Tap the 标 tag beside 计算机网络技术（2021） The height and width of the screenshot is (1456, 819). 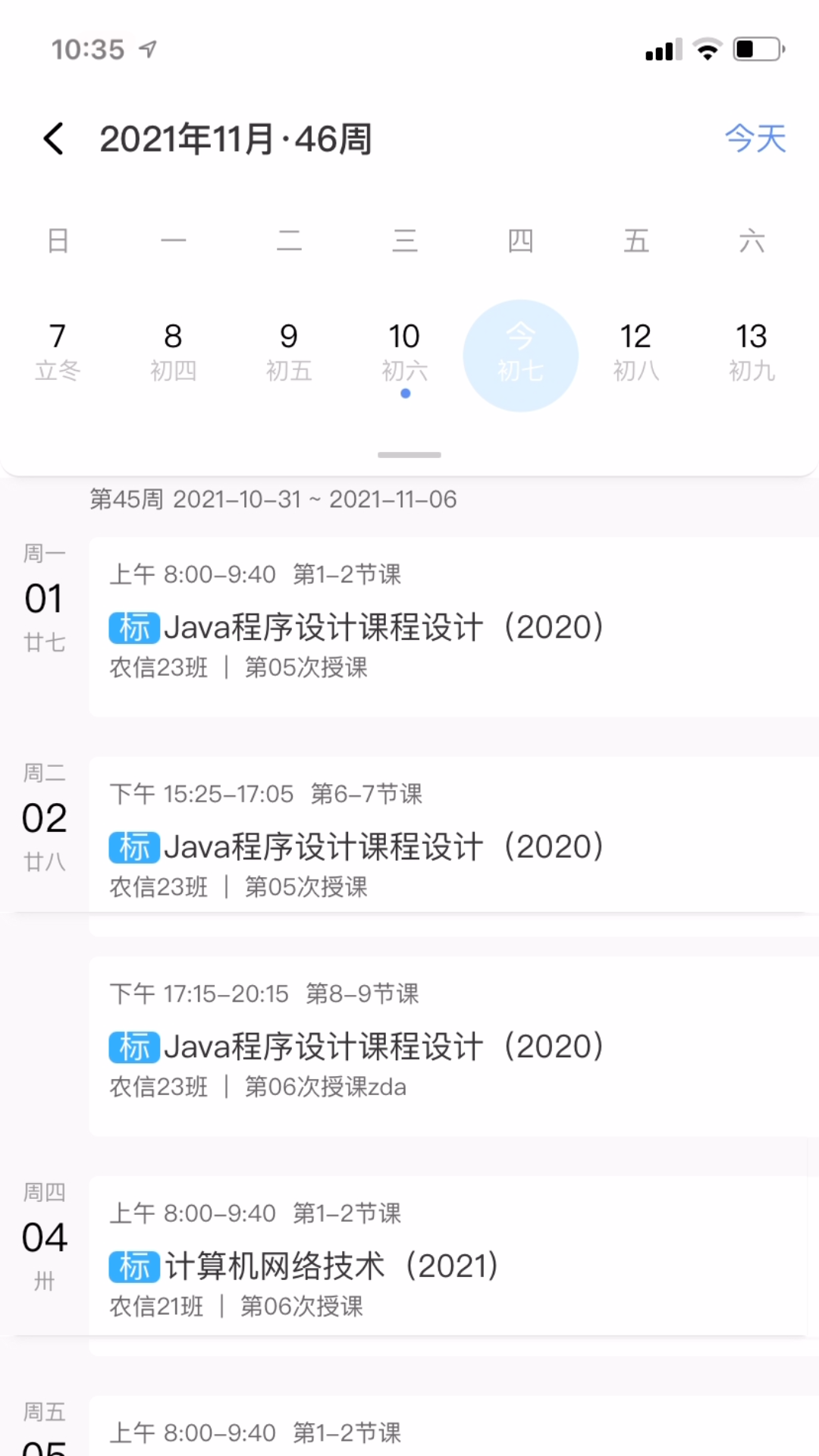pyautogui.click(x=134, y=1265)
